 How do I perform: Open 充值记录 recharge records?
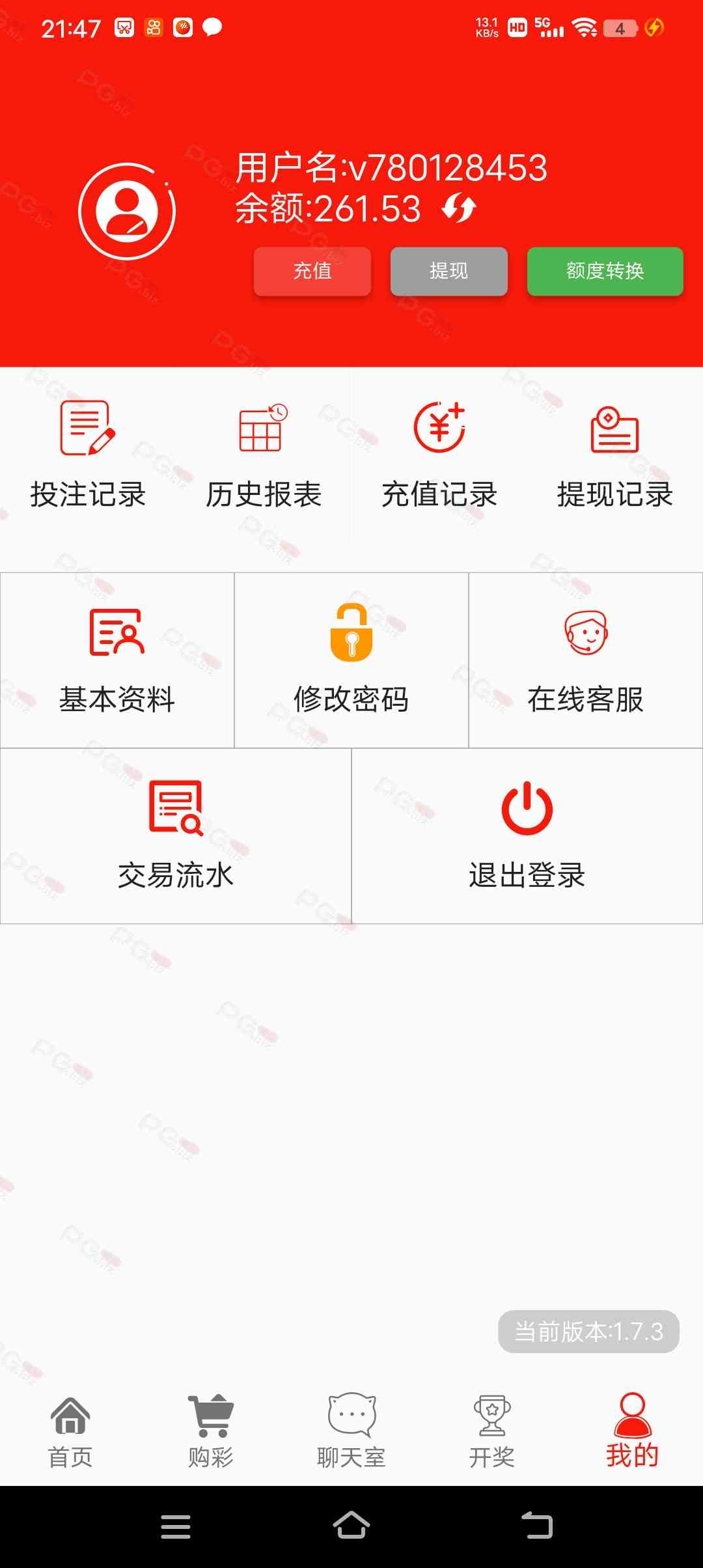click(x=439, y=456)
